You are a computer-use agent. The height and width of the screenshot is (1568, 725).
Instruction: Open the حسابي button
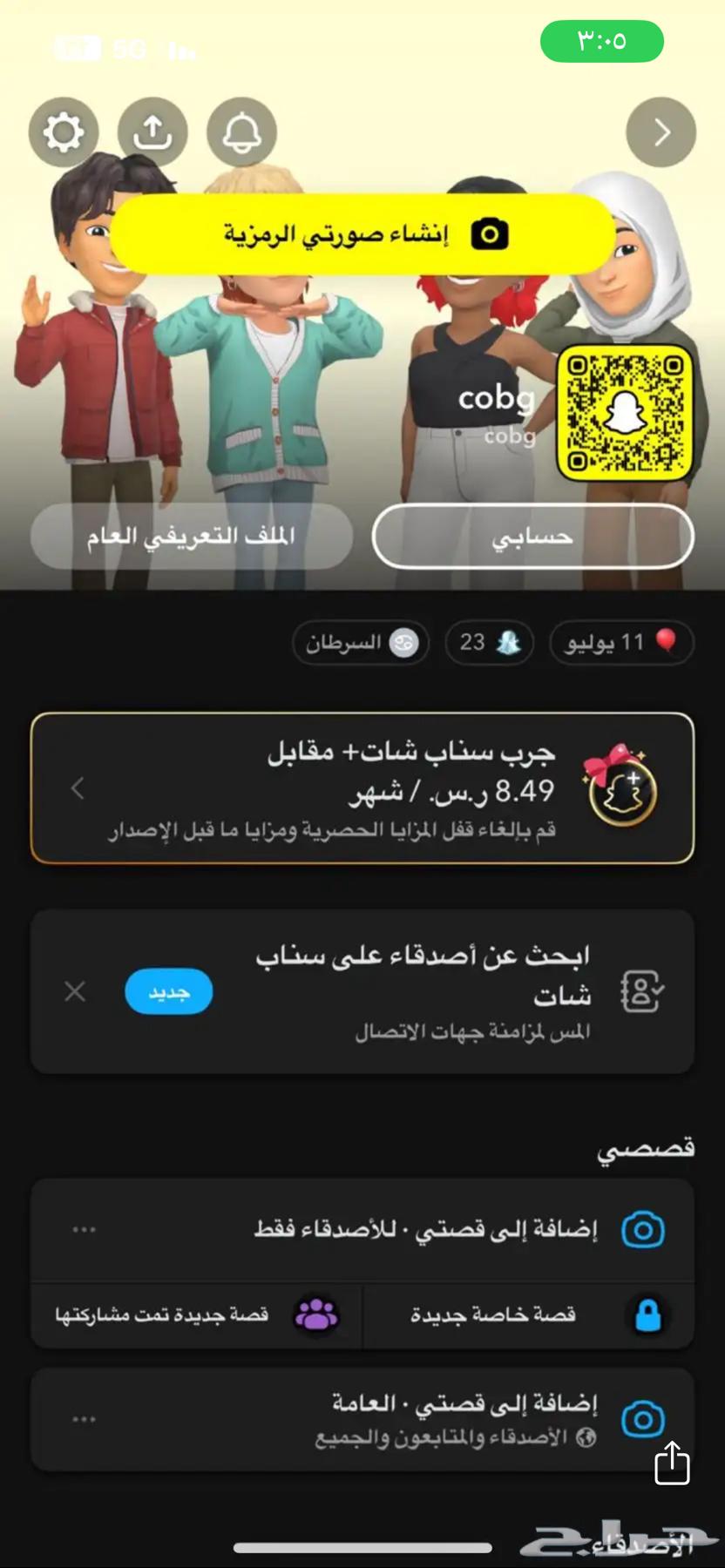tap(532, 537)
